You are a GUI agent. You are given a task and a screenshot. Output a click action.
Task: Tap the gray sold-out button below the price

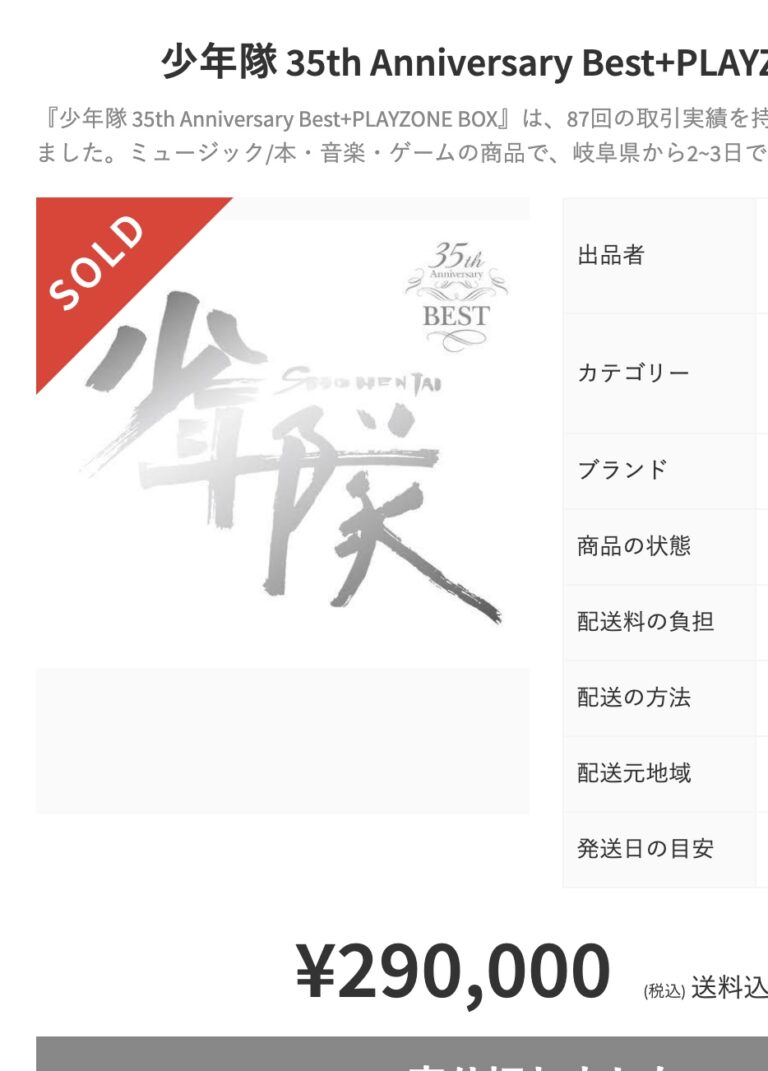(x=402, y=1055)
